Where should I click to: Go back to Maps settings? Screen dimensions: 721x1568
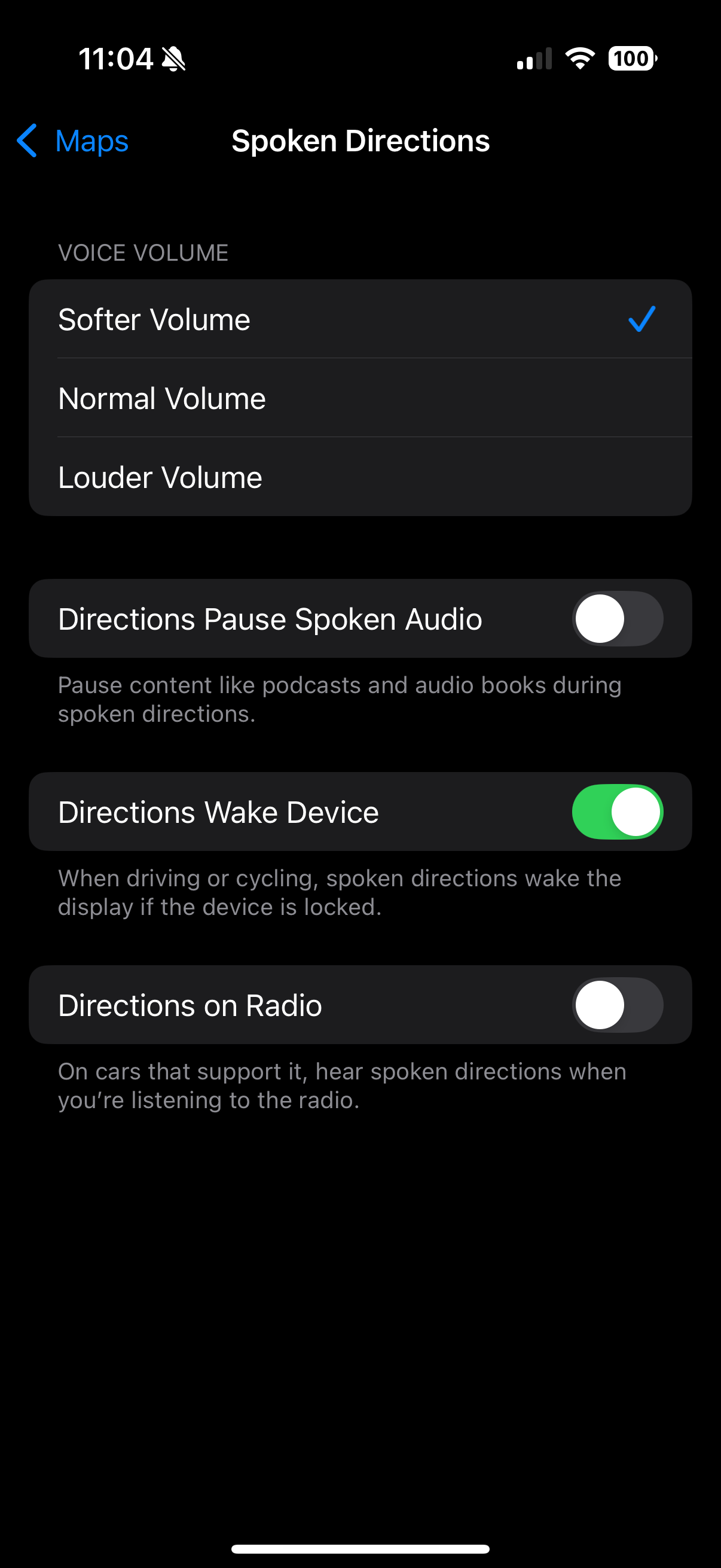[73, 141]
